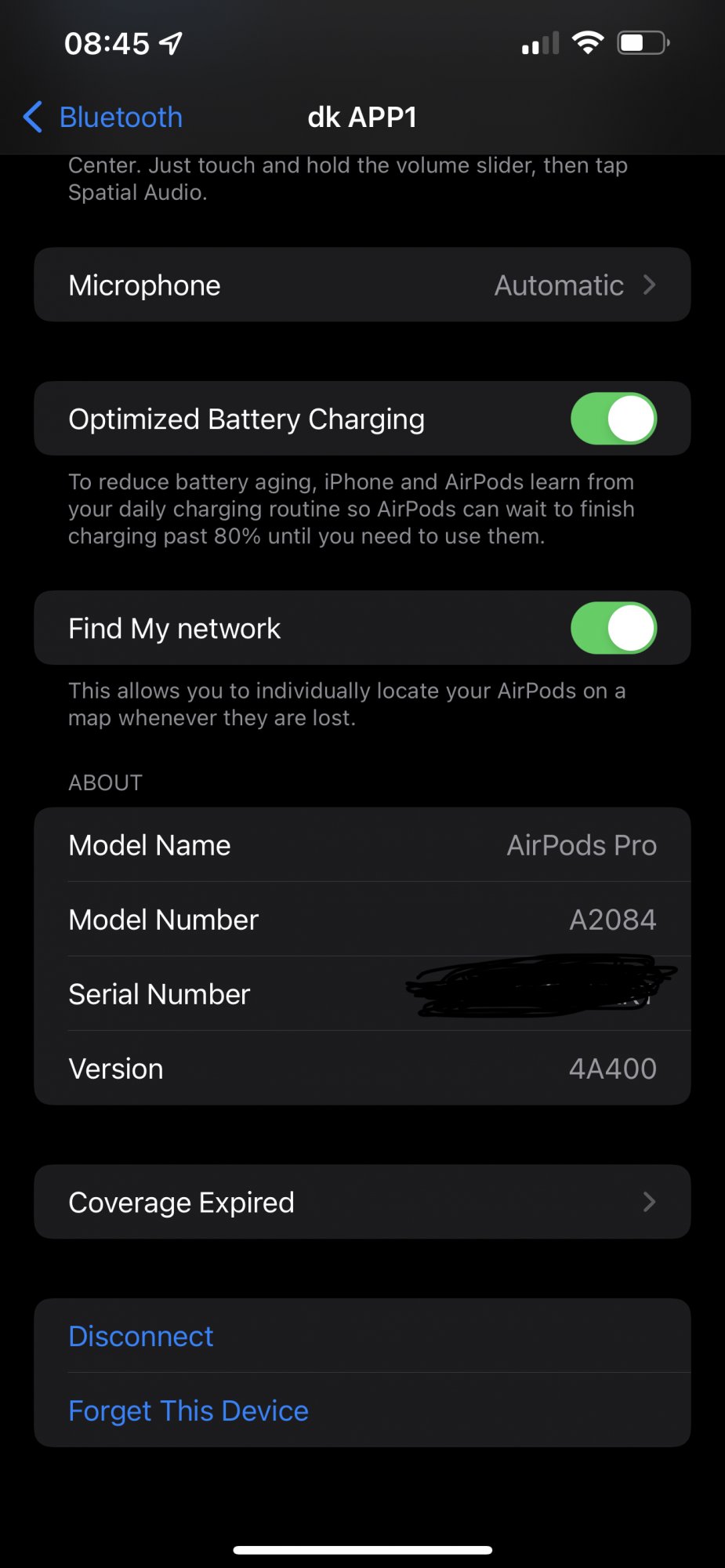Disconnect these AirPods
Image resolution: width=725 pixels, height=1568 pixels.
click(141, 1336)
